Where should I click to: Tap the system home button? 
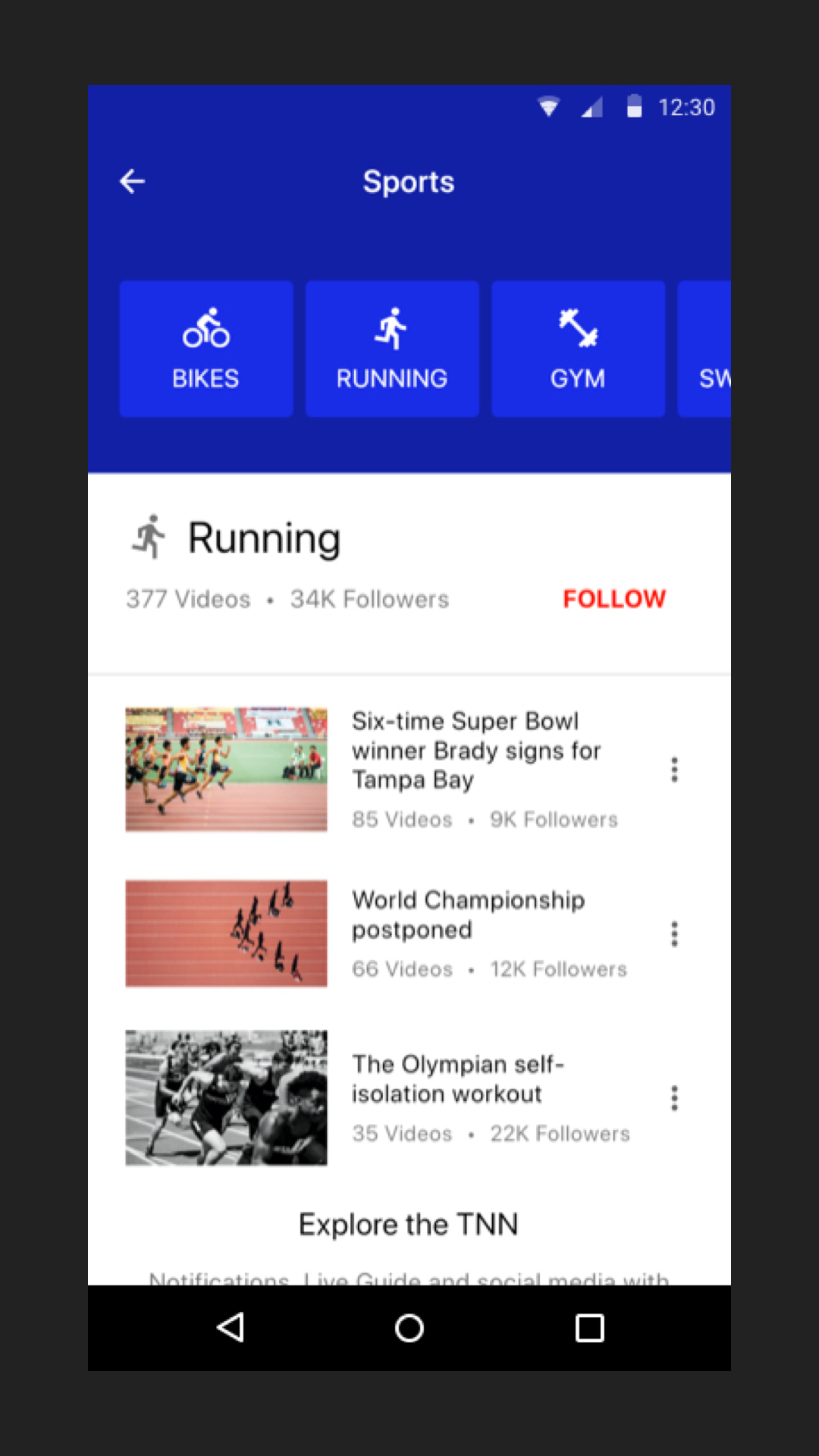(409, 1328)
